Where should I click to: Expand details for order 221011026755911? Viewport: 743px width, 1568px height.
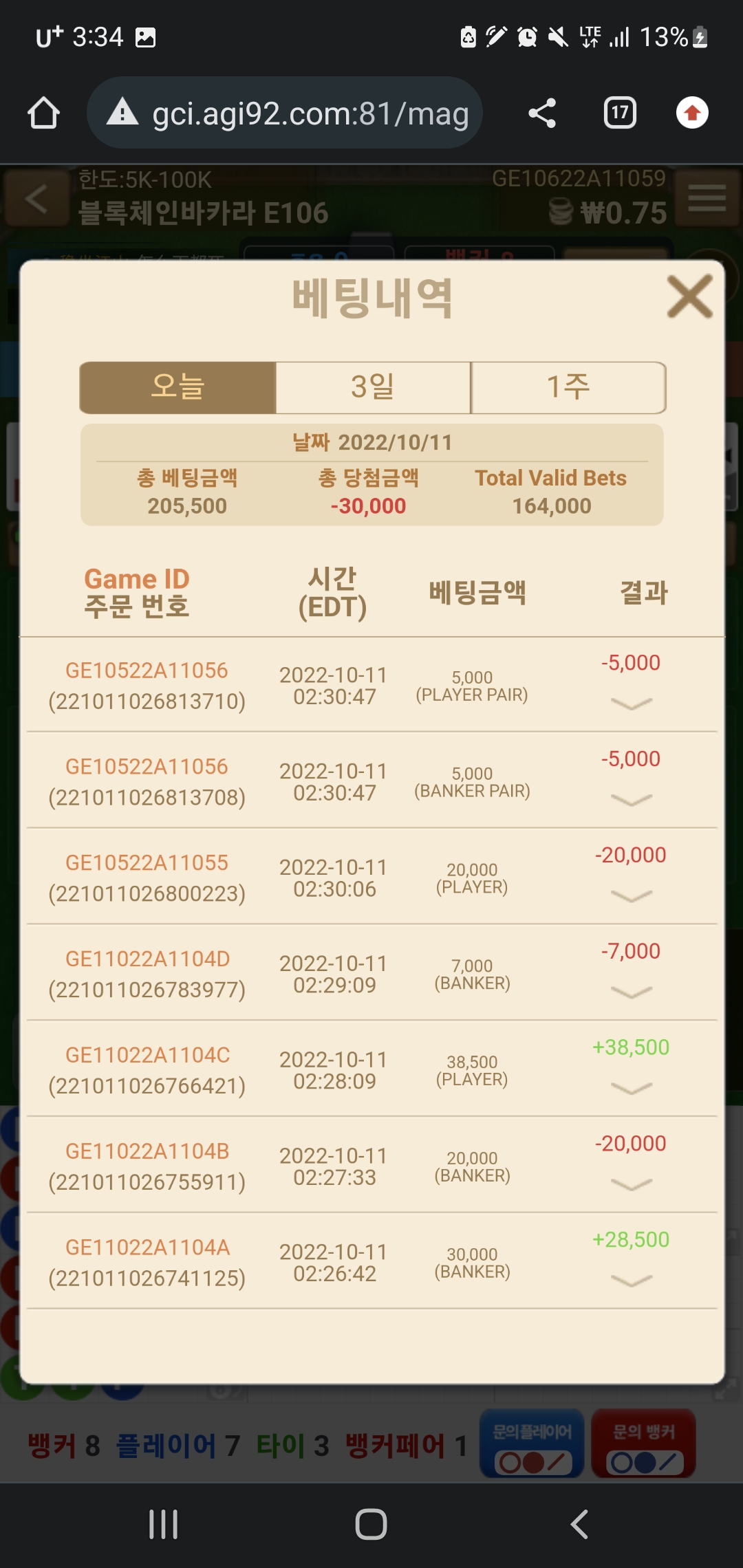coord(631,1184)
